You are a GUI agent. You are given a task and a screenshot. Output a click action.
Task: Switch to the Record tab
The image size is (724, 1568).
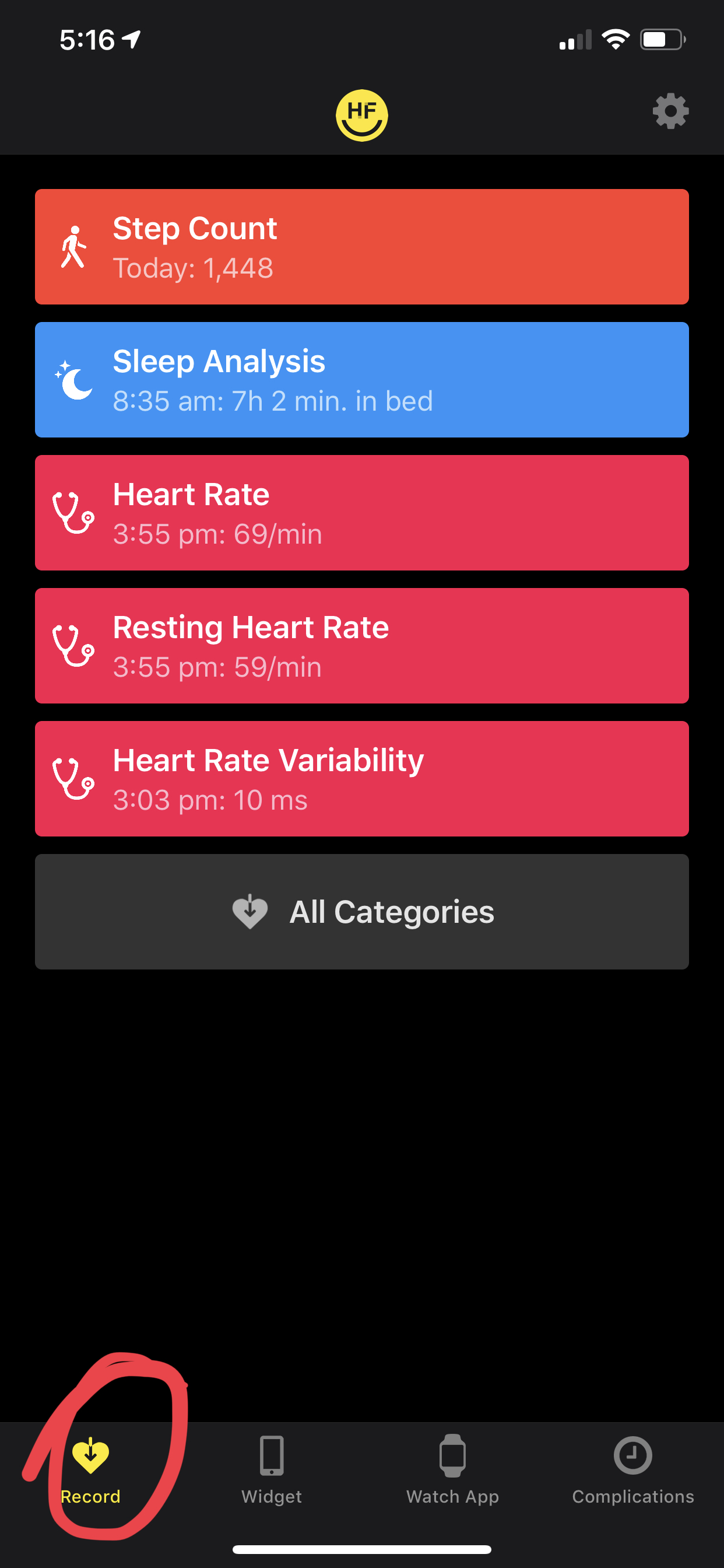91,1468
